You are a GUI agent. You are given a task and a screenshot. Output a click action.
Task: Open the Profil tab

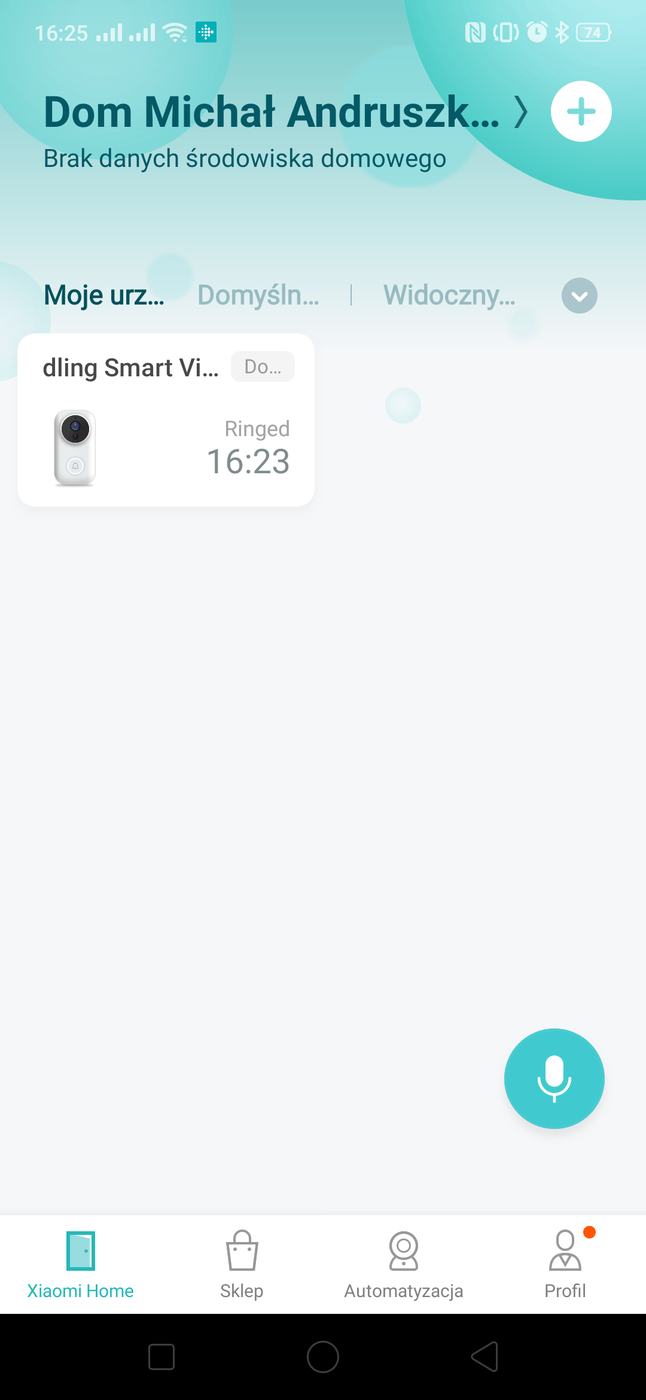[565, 1265]
